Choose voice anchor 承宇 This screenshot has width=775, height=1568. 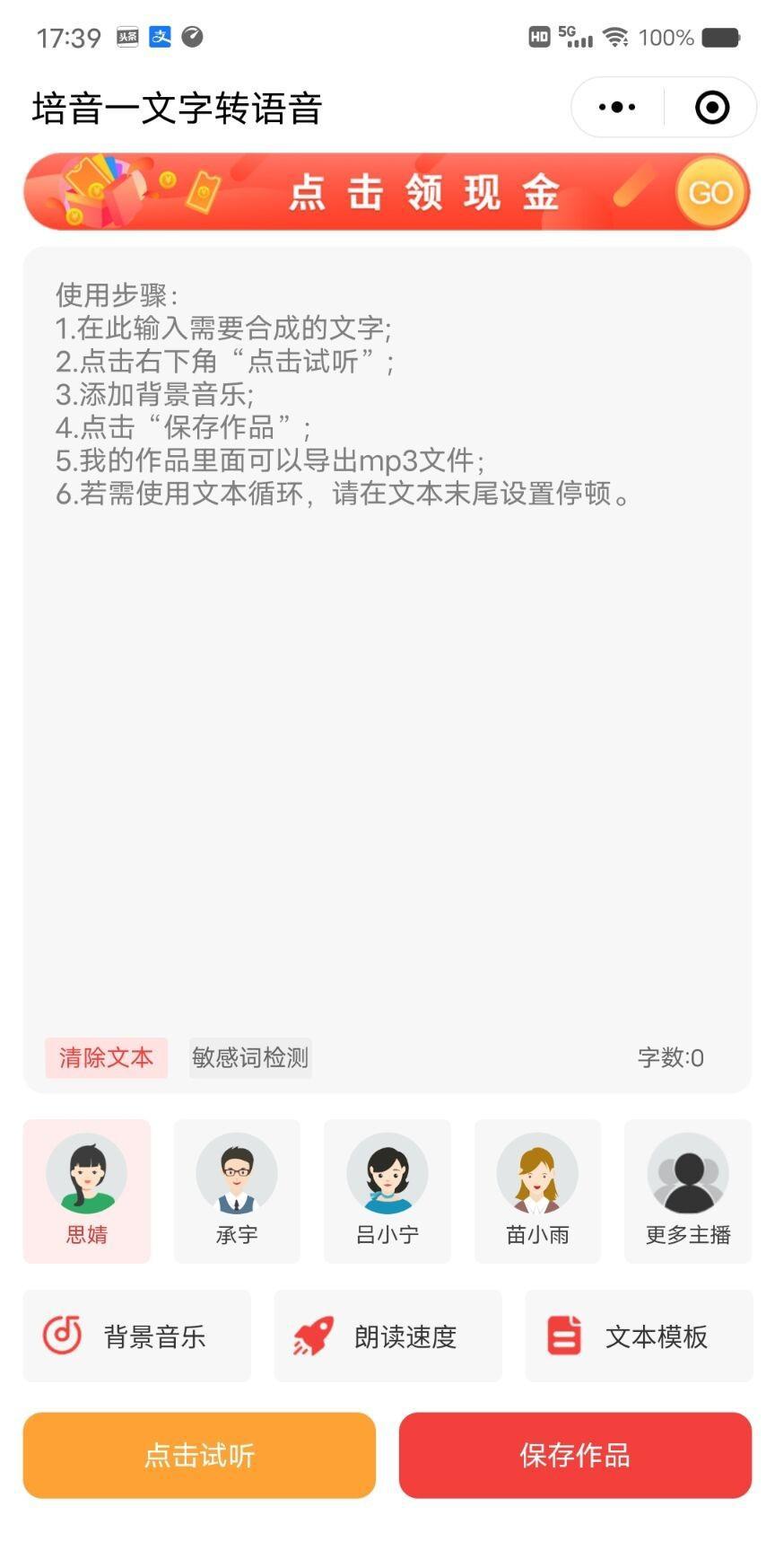(x=237, y=1191)
